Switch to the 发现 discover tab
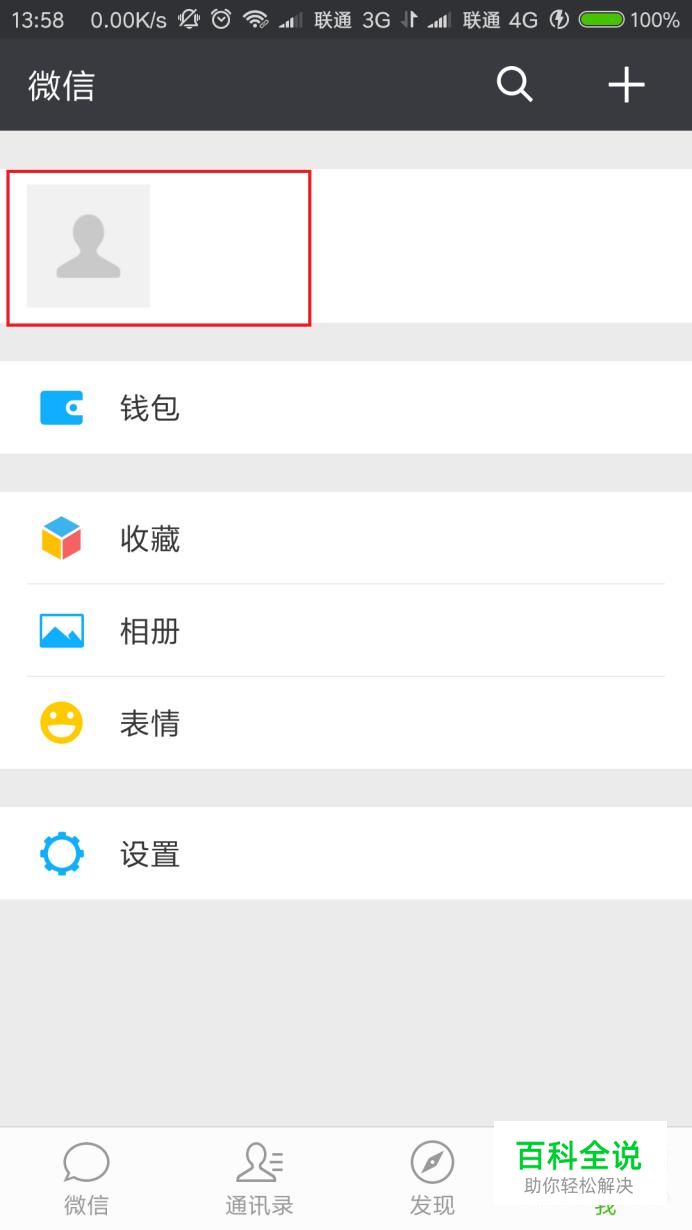 pyautogui.click(x=432, y=1178)
